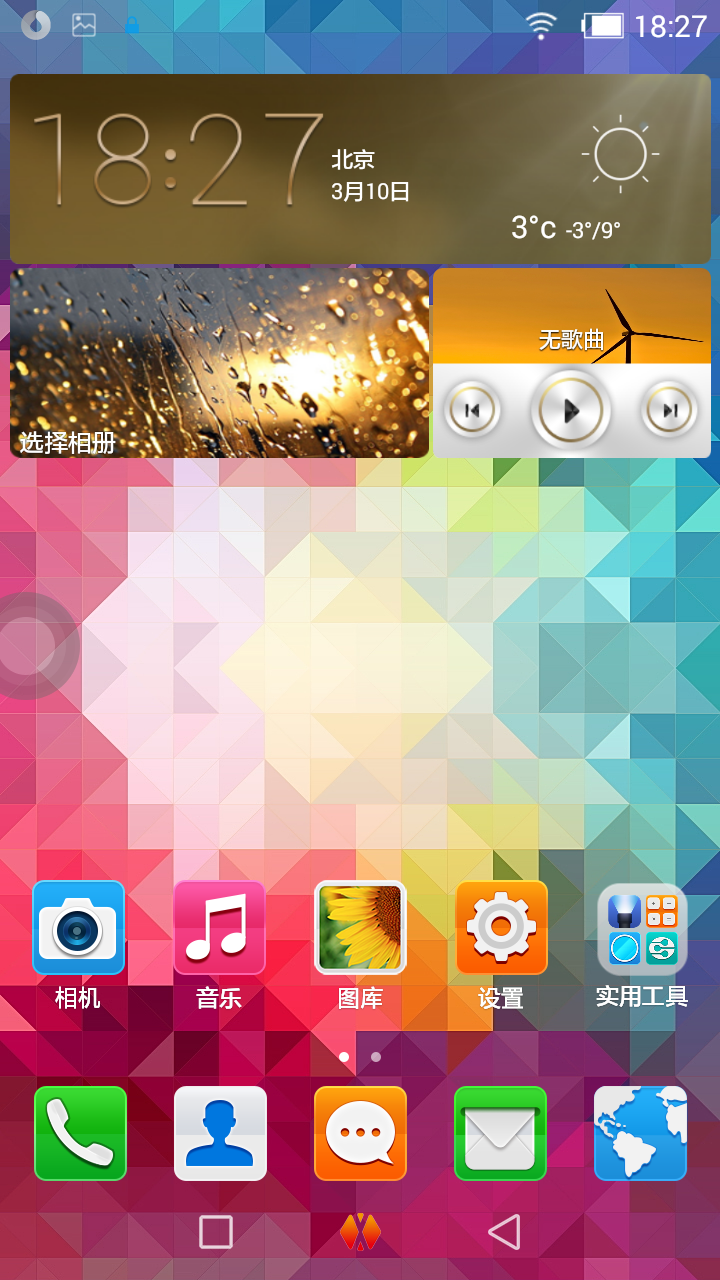Open the email app in the dock
The height and width of the screenshot is (1280, 720).
point(500,1133)
